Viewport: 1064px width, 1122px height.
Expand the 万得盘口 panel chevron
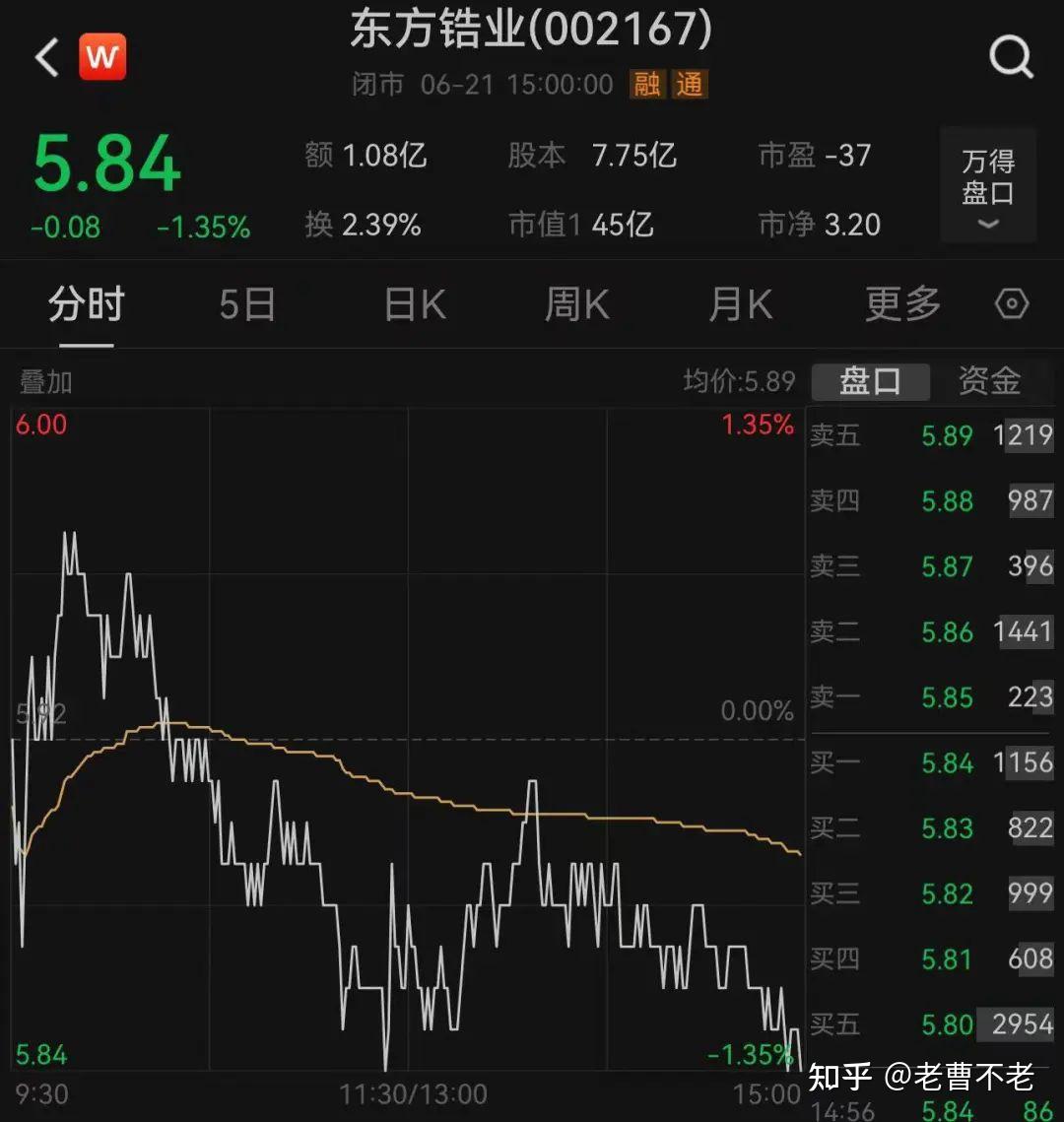click(987, 225)
